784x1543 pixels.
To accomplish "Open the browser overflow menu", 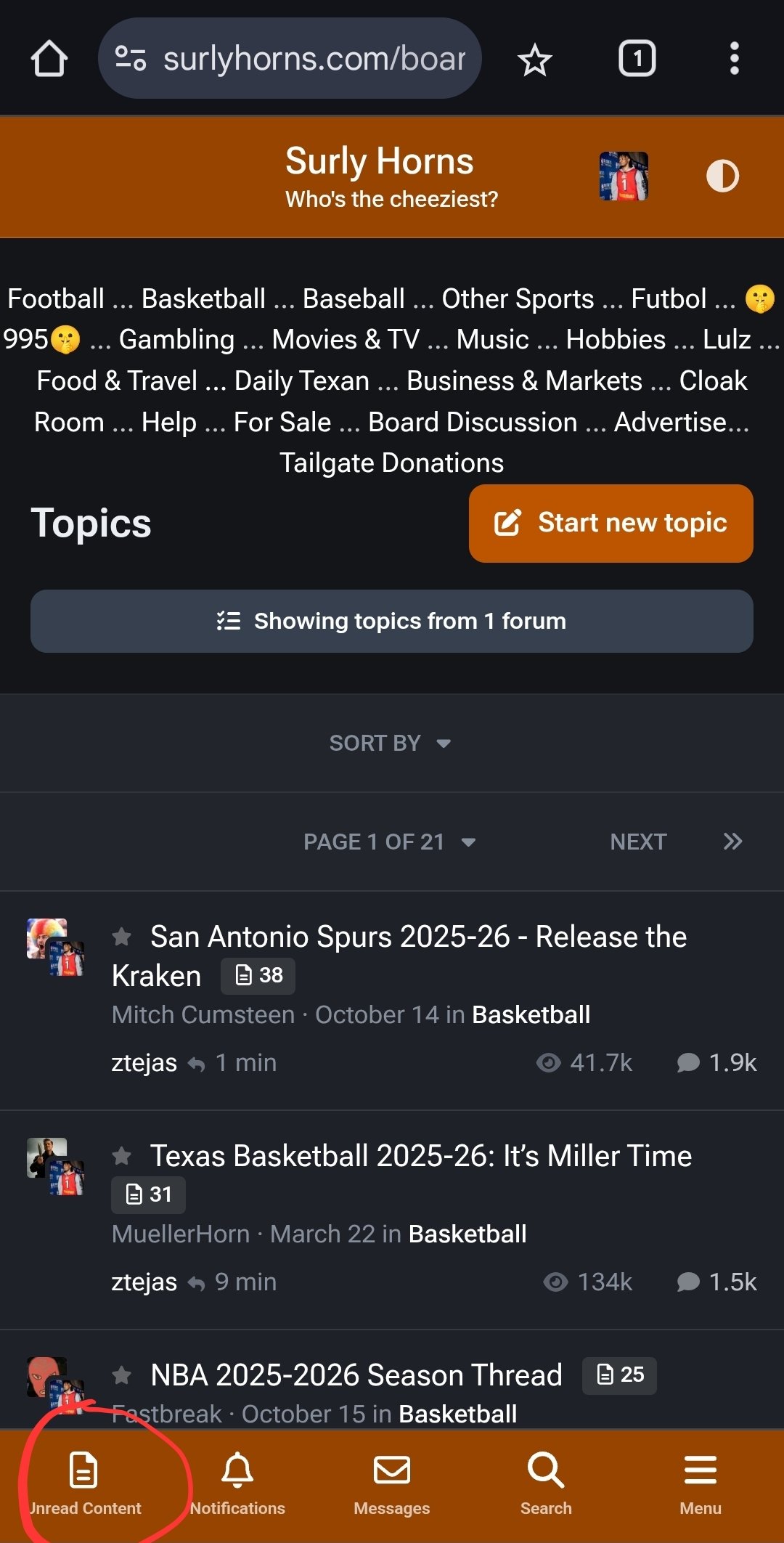I will [734, 59].
